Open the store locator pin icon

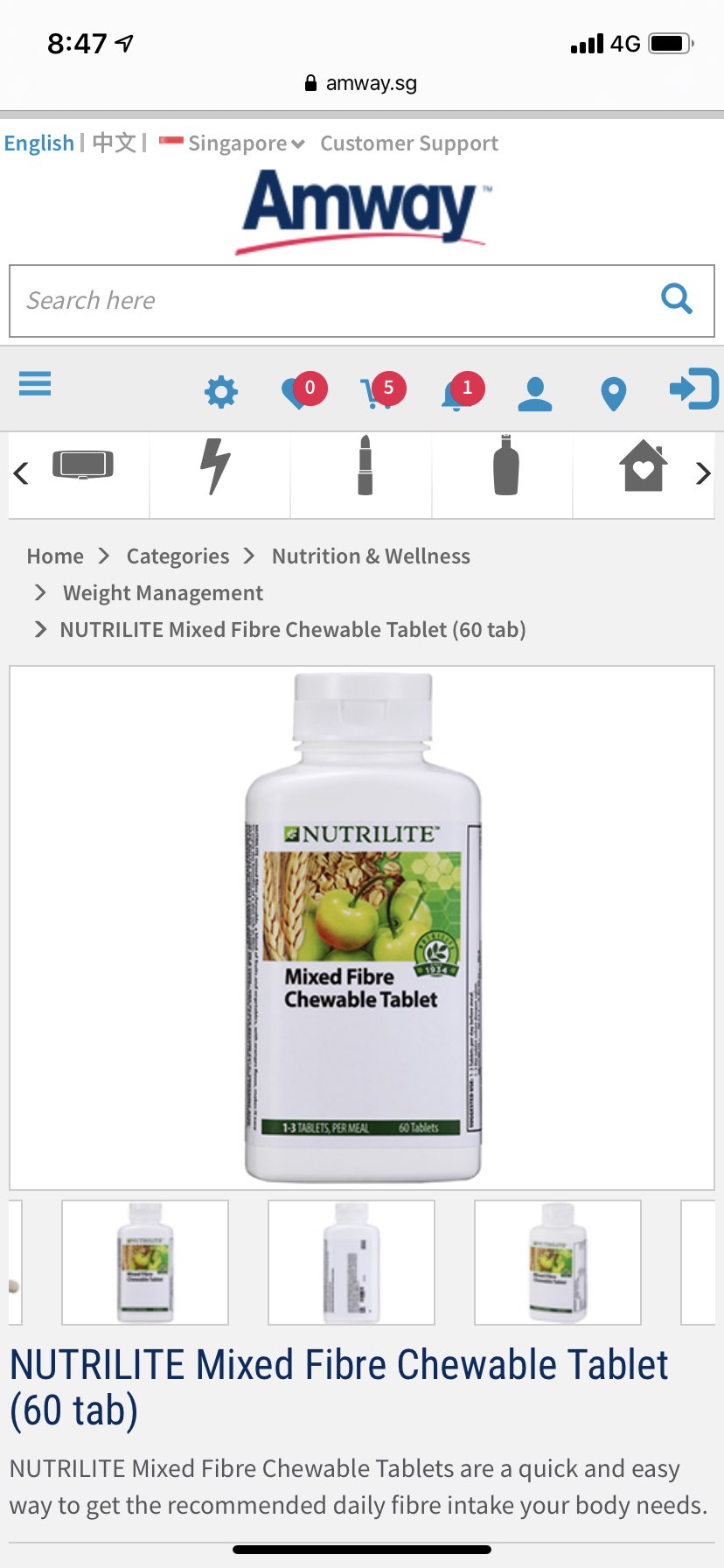[614, 394]
